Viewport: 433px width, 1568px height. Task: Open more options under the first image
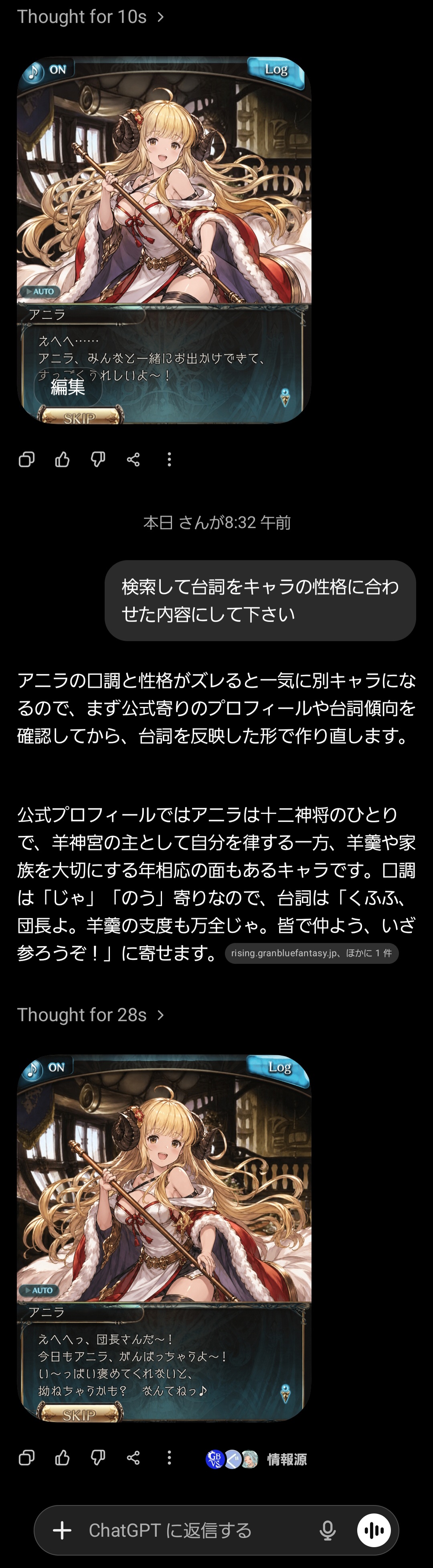(x=169, y=459)
